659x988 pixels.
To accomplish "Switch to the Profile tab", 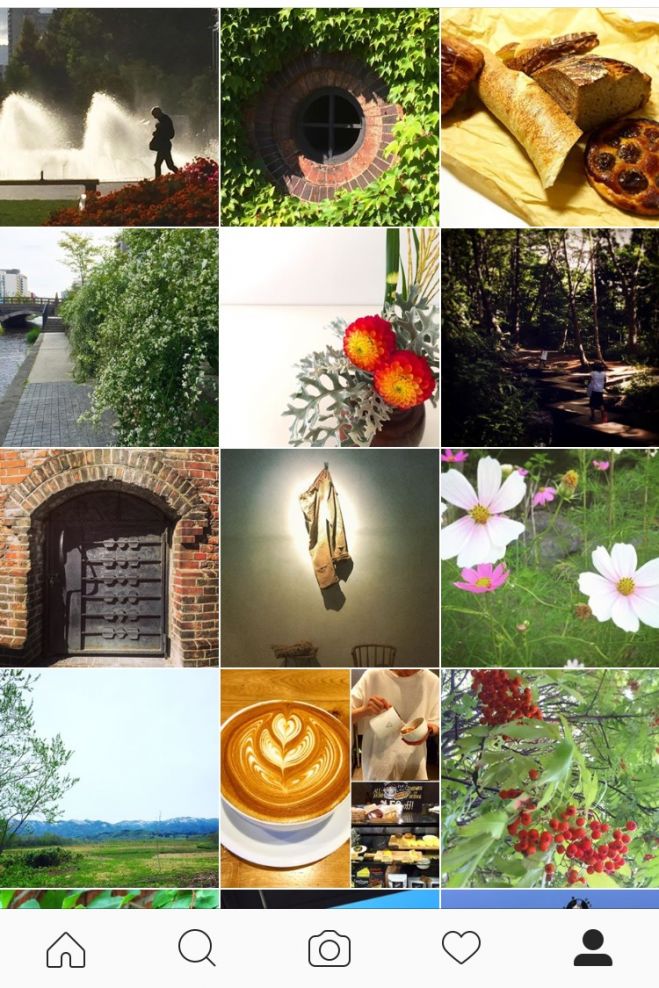I will click(592, 948).
